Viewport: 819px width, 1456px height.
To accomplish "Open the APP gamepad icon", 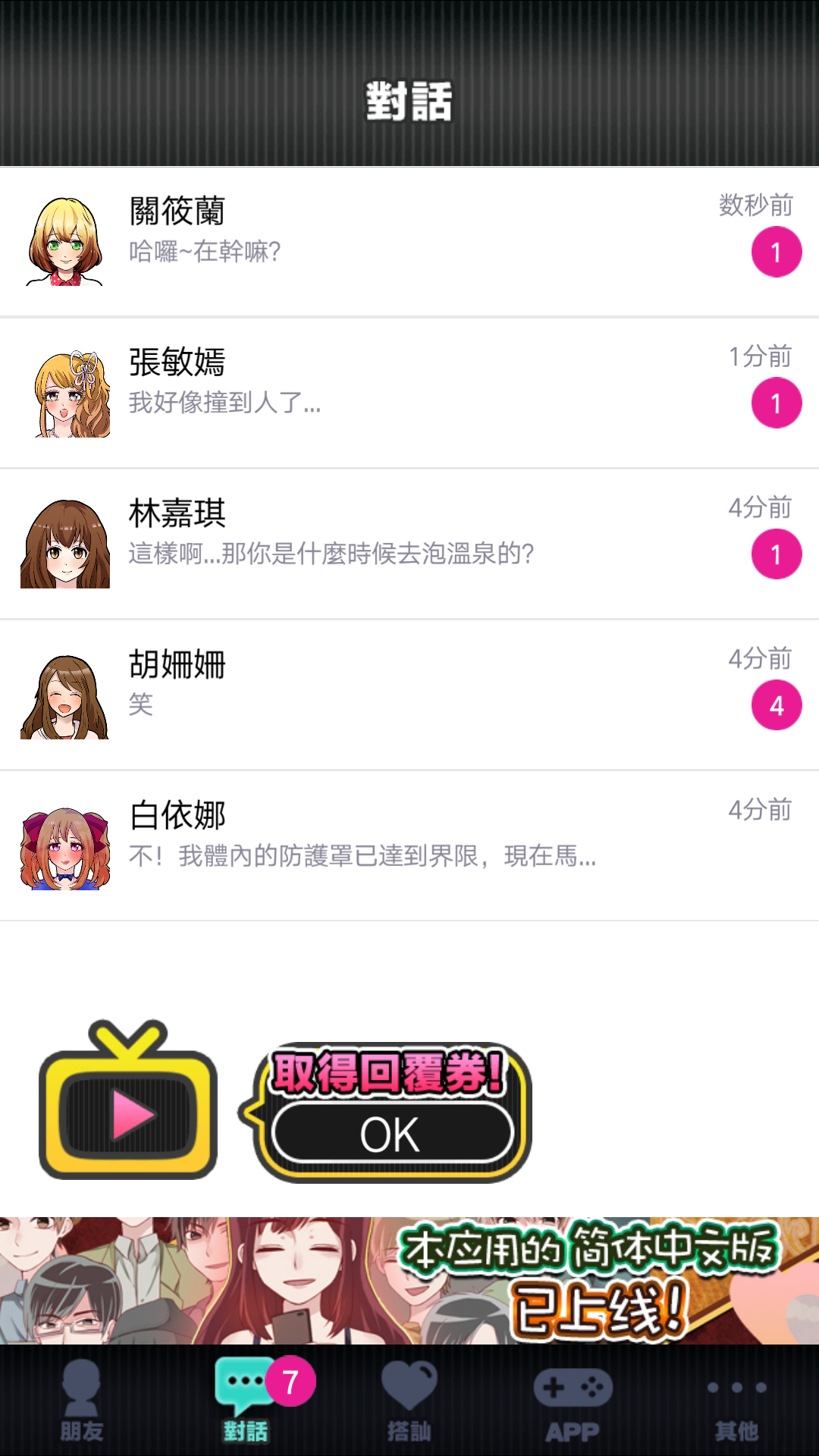I will (573, 1388).
